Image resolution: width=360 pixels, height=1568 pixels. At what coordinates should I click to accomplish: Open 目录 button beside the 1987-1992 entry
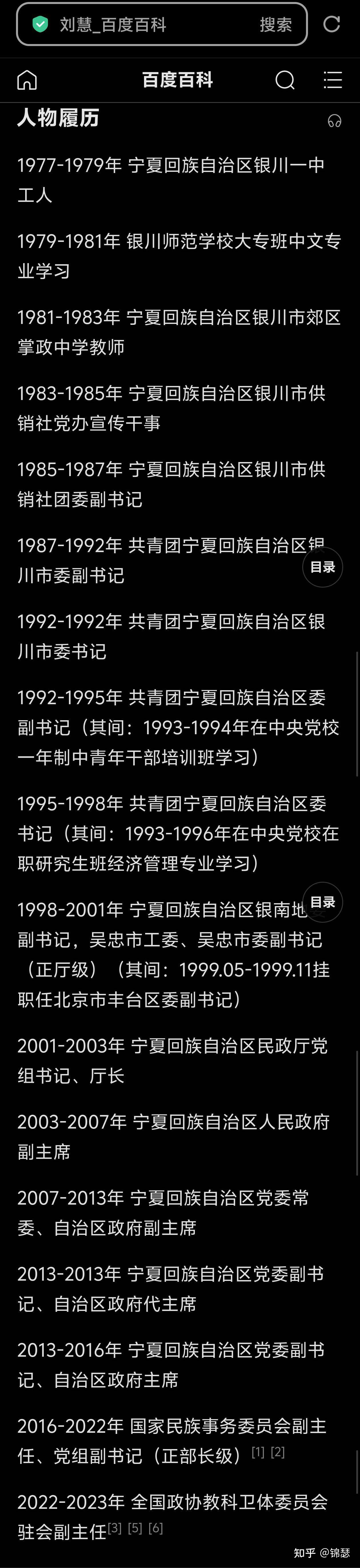coord(322,567)
